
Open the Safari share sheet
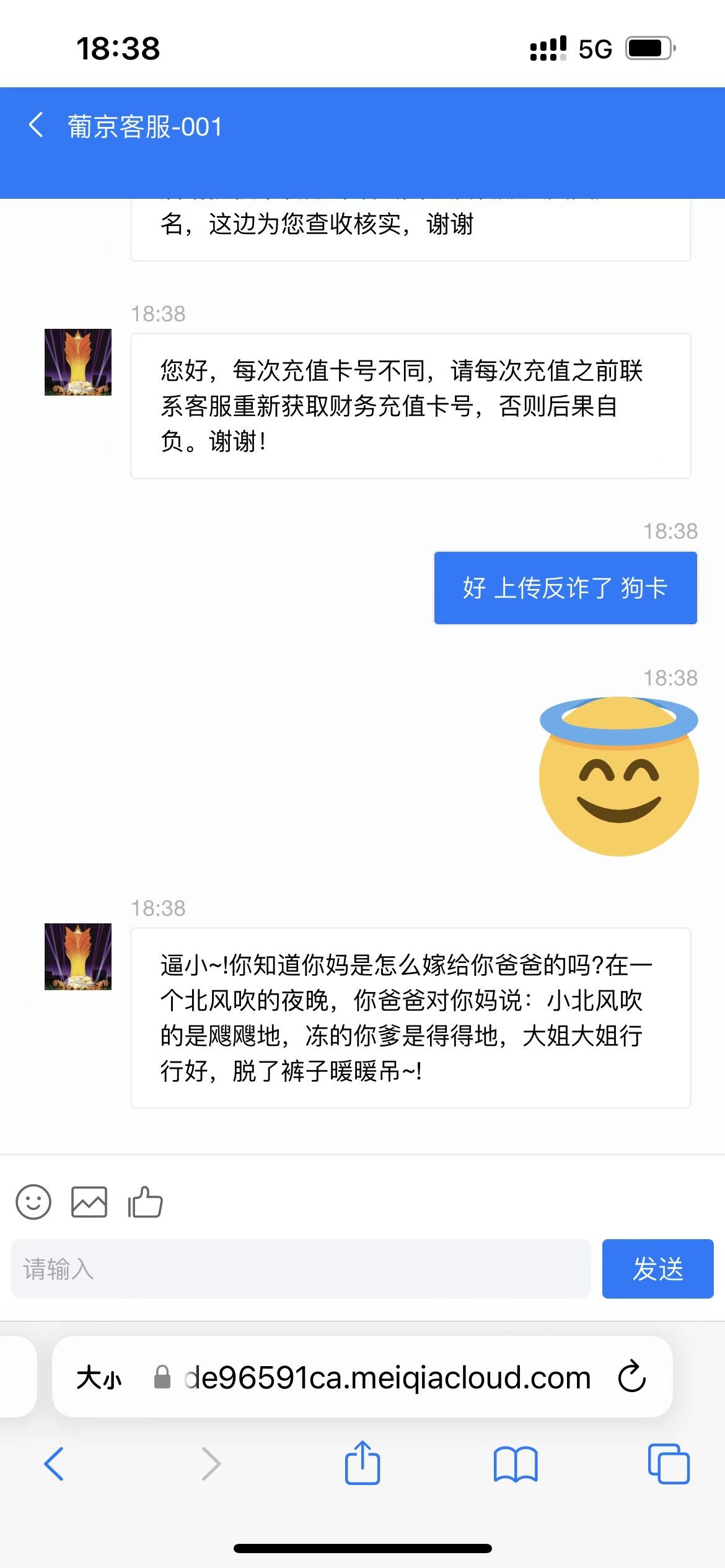pos(362,1463)
